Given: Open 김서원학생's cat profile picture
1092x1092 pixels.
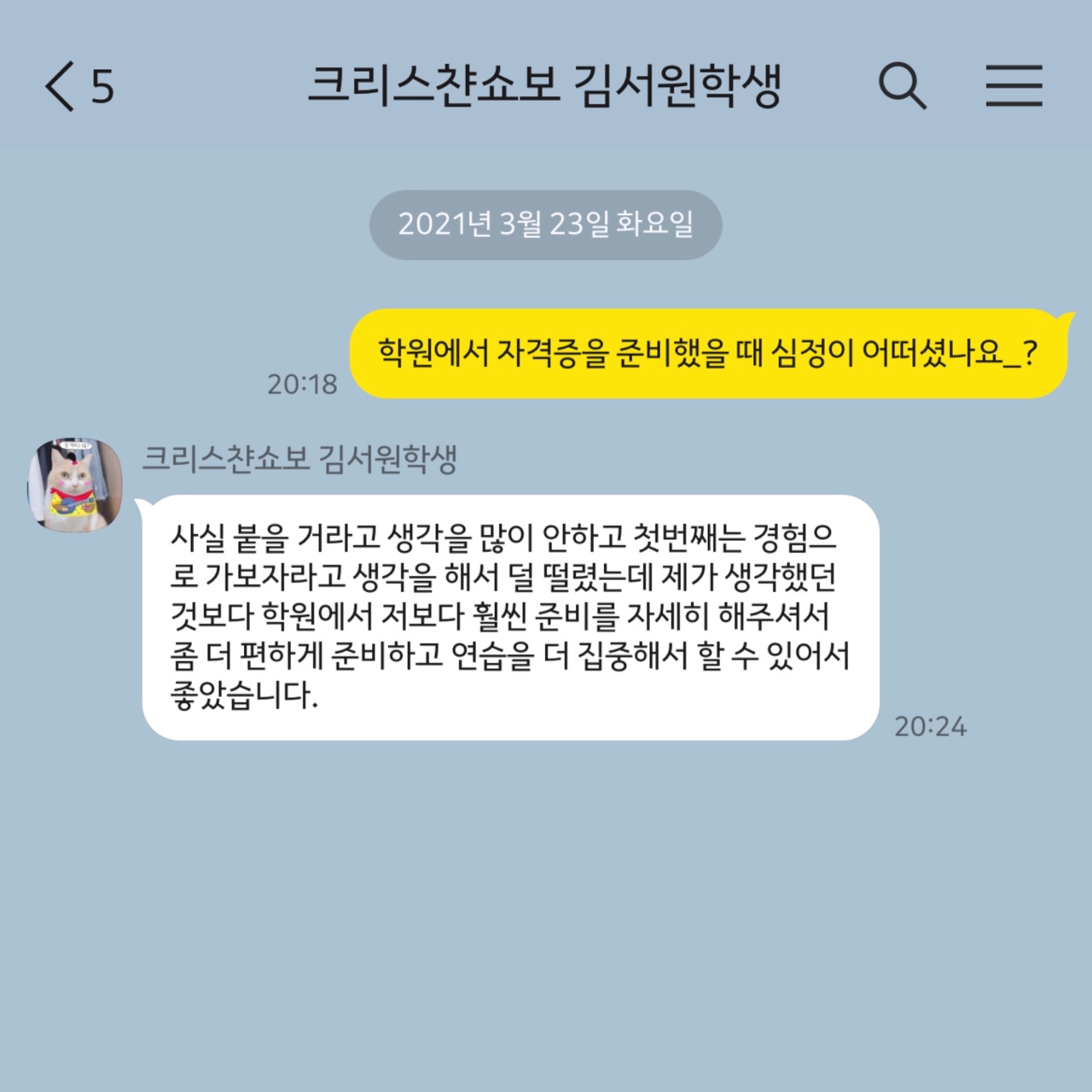Looking at the screenshot, I should coord(75,485).
